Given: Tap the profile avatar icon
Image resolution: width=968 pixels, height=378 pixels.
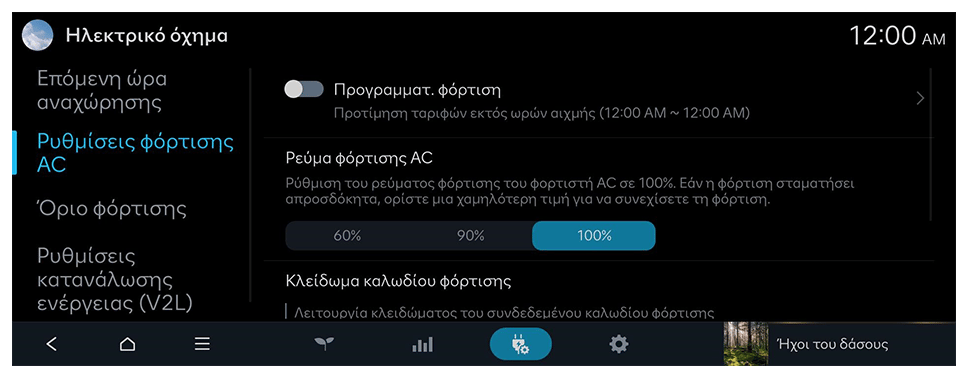Looking at the screenshot, I should 37,35.
